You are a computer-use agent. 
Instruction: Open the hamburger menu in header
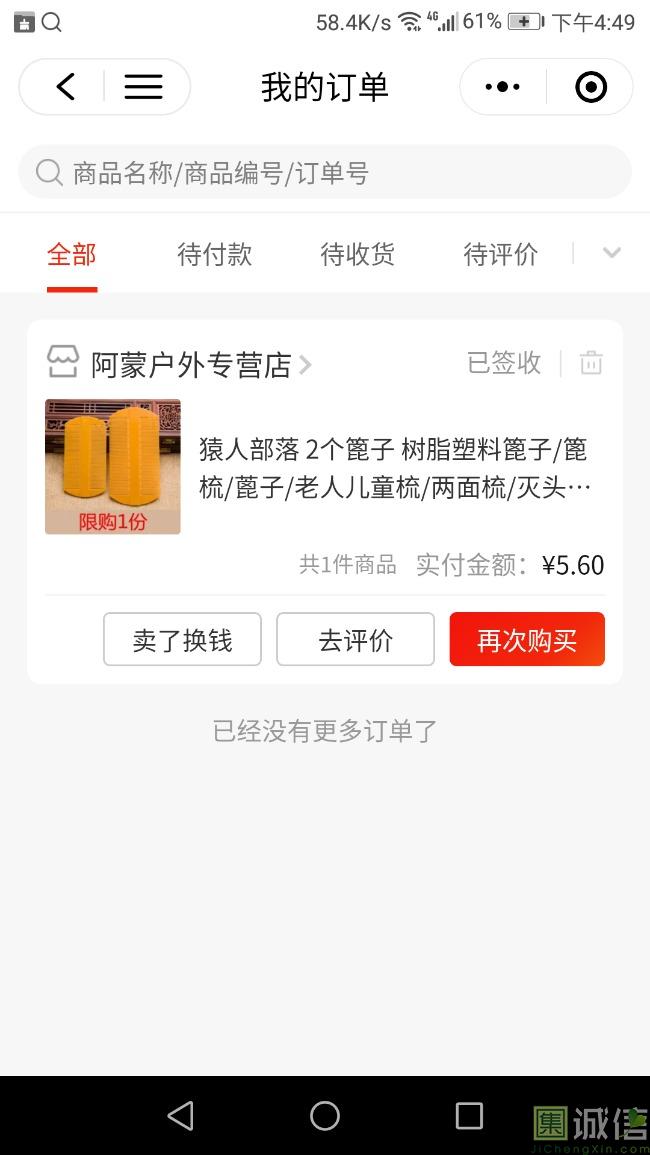143,87
